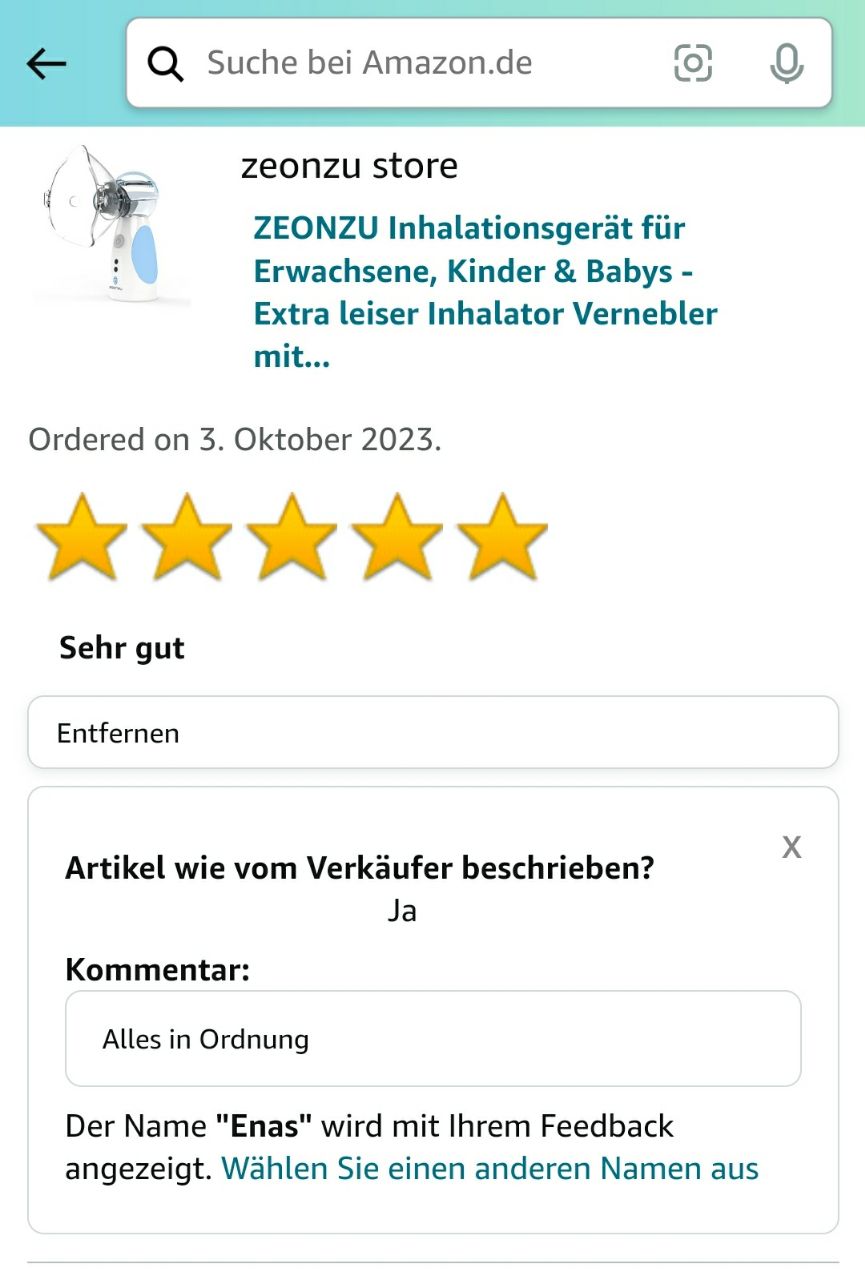Start voice search with the microphone

pos(787,64)
